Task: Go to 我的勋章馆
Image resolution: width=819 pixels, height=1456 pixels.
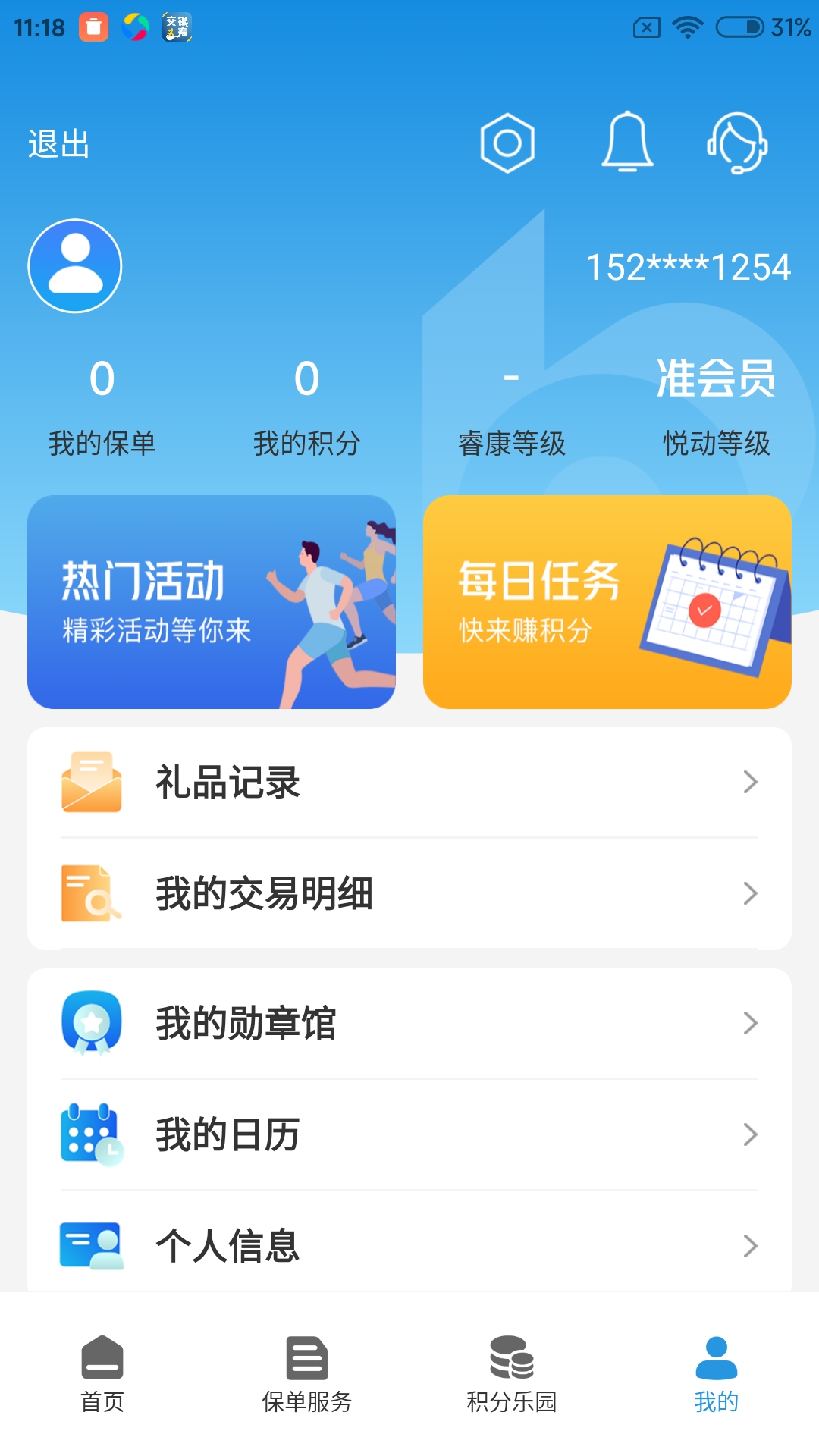Action: [x=409, y=1023]
